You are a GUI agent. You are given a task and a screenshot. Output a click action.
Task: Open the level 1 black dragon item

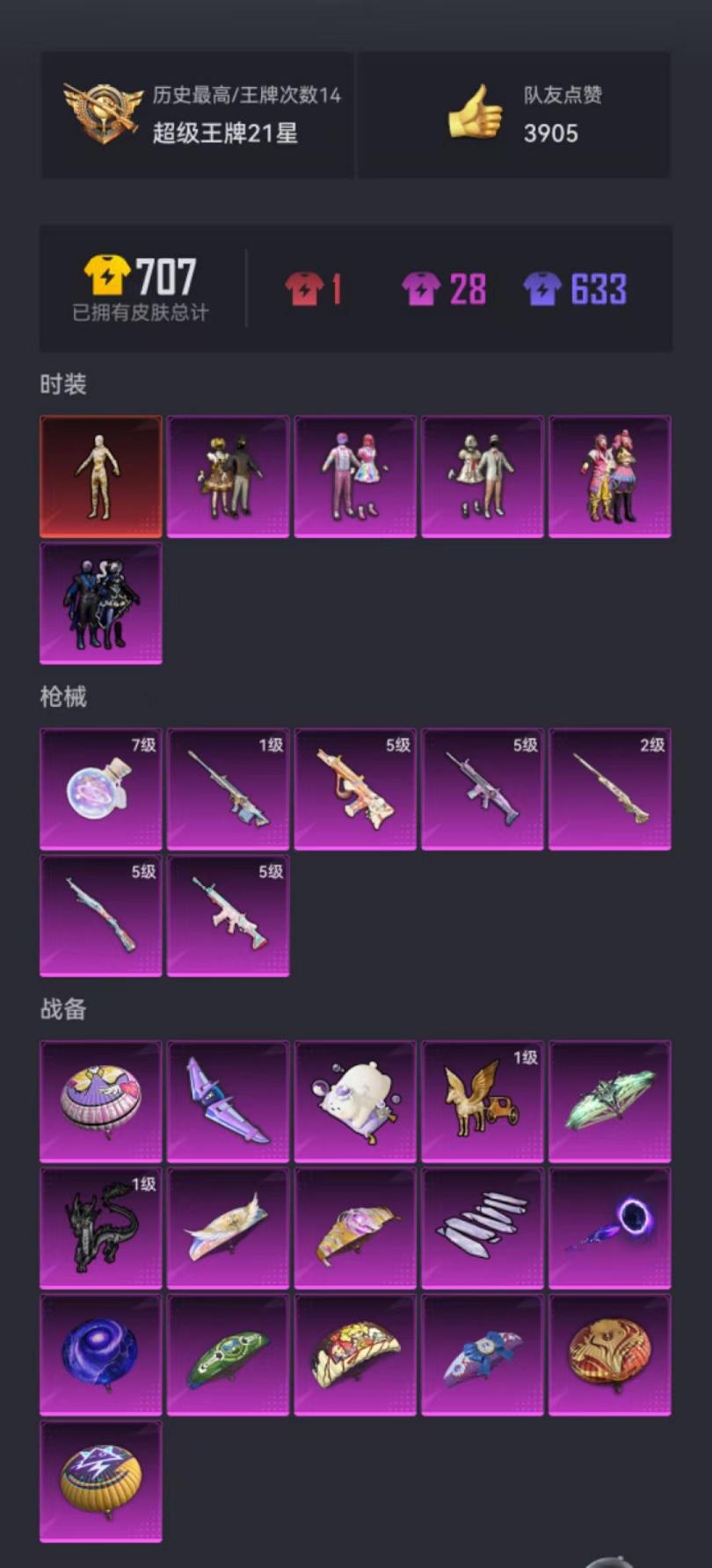point(101,1229)
